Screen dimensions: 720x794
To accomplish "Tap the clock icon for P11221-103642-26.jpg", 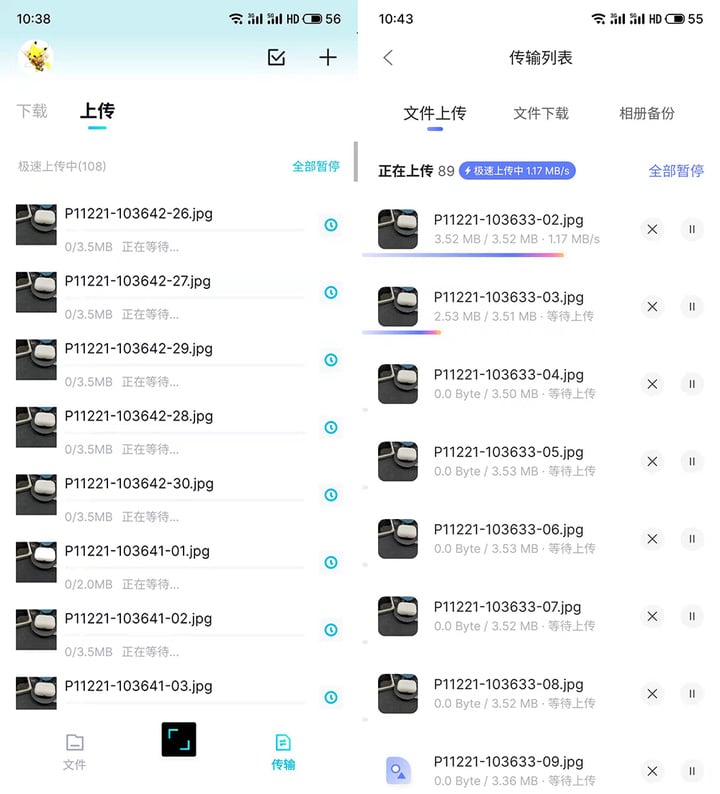I will pos(331,225).
